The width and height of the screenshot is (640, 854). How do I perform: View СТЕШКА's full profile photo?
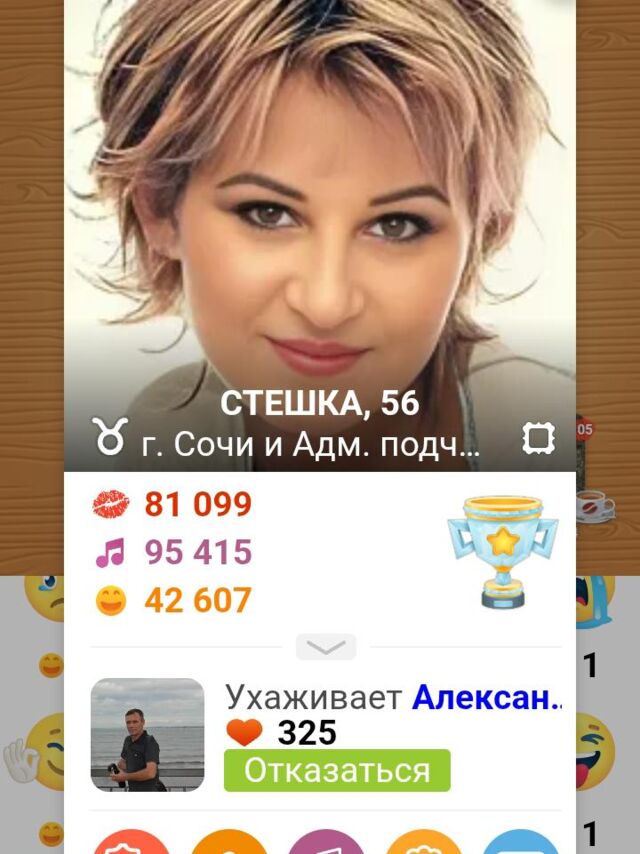[320, 200]
